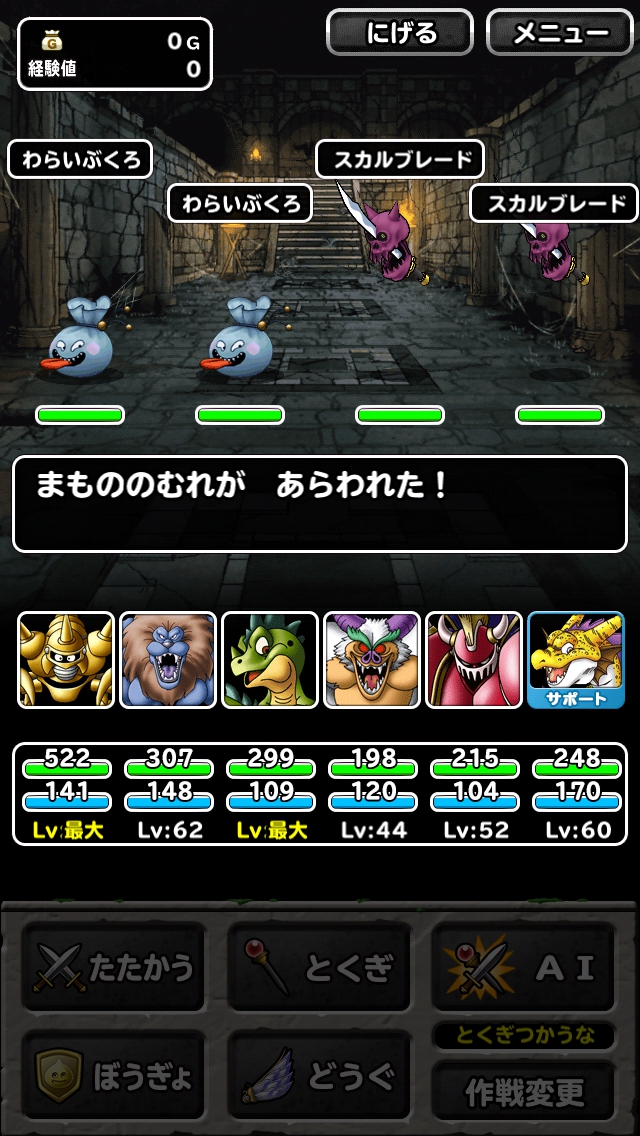Select the サポート support monster portrait

click(x=576, y=660)
